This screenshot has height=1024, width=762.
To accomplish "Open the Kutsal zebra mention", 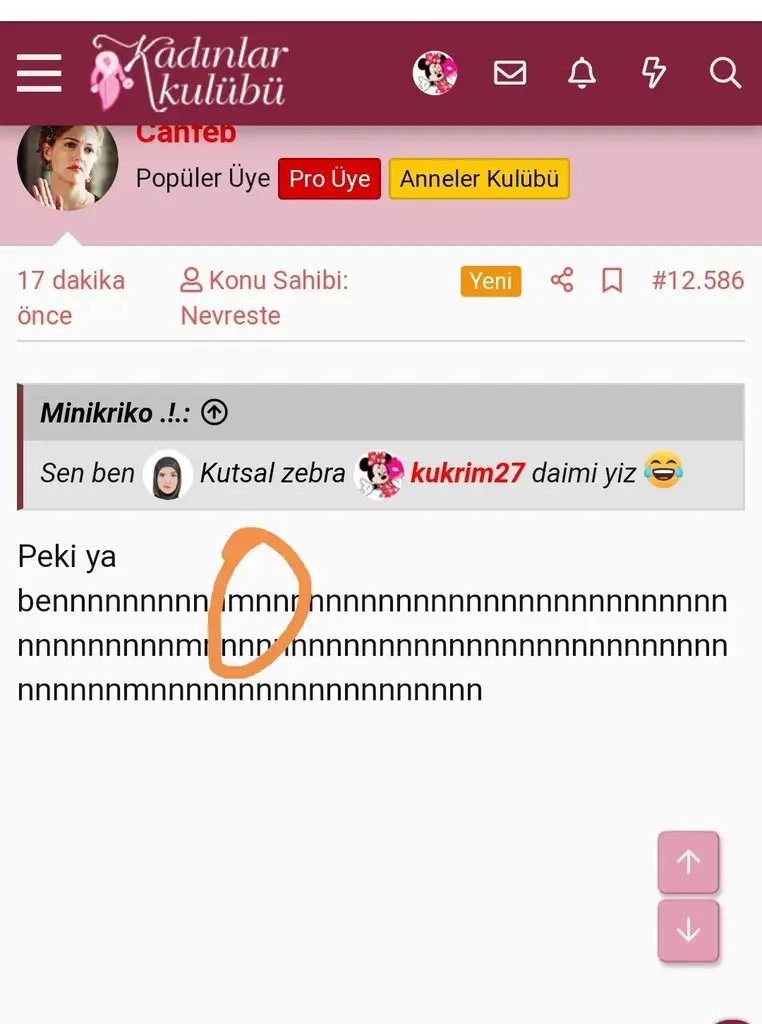I will 272,473.
